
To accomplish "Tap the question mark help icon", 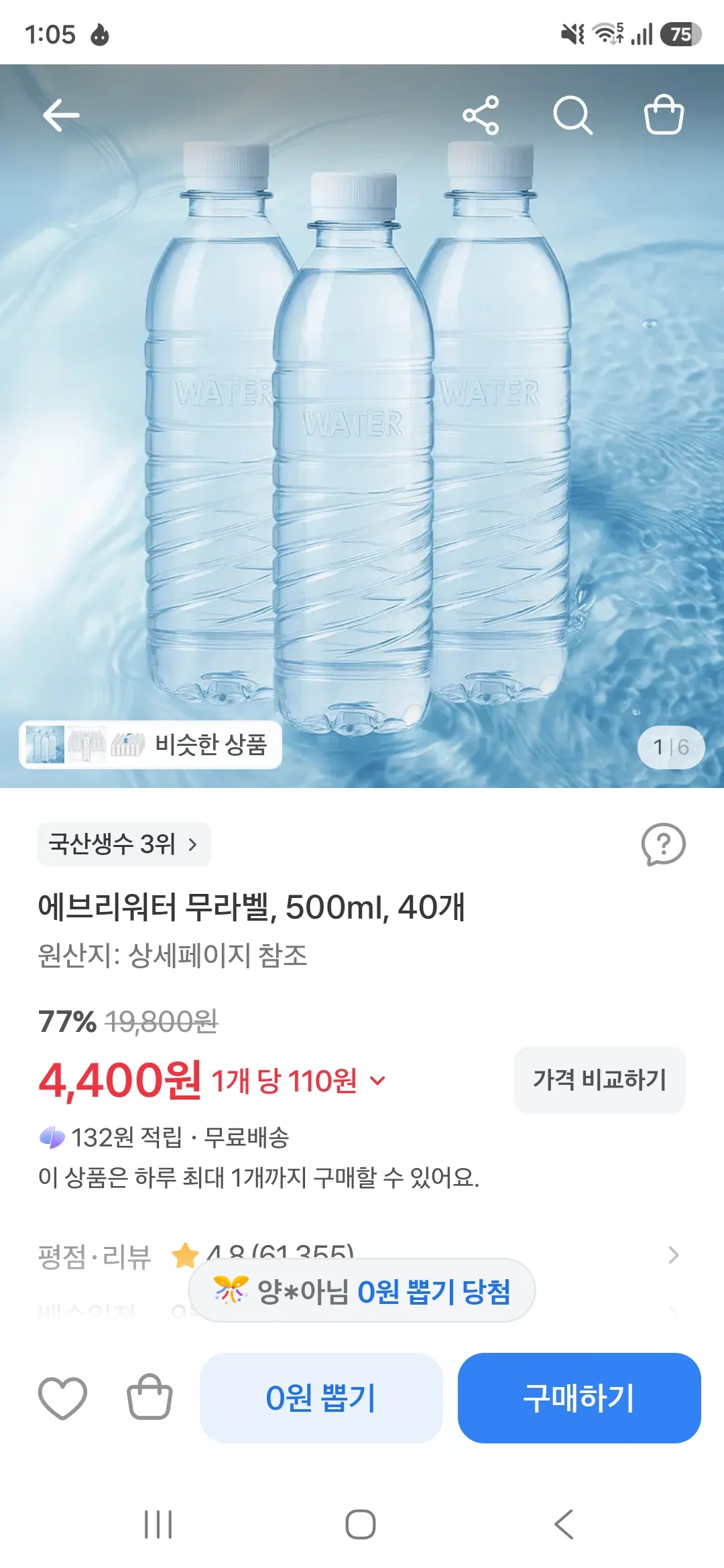I will [x=663, y=844].
